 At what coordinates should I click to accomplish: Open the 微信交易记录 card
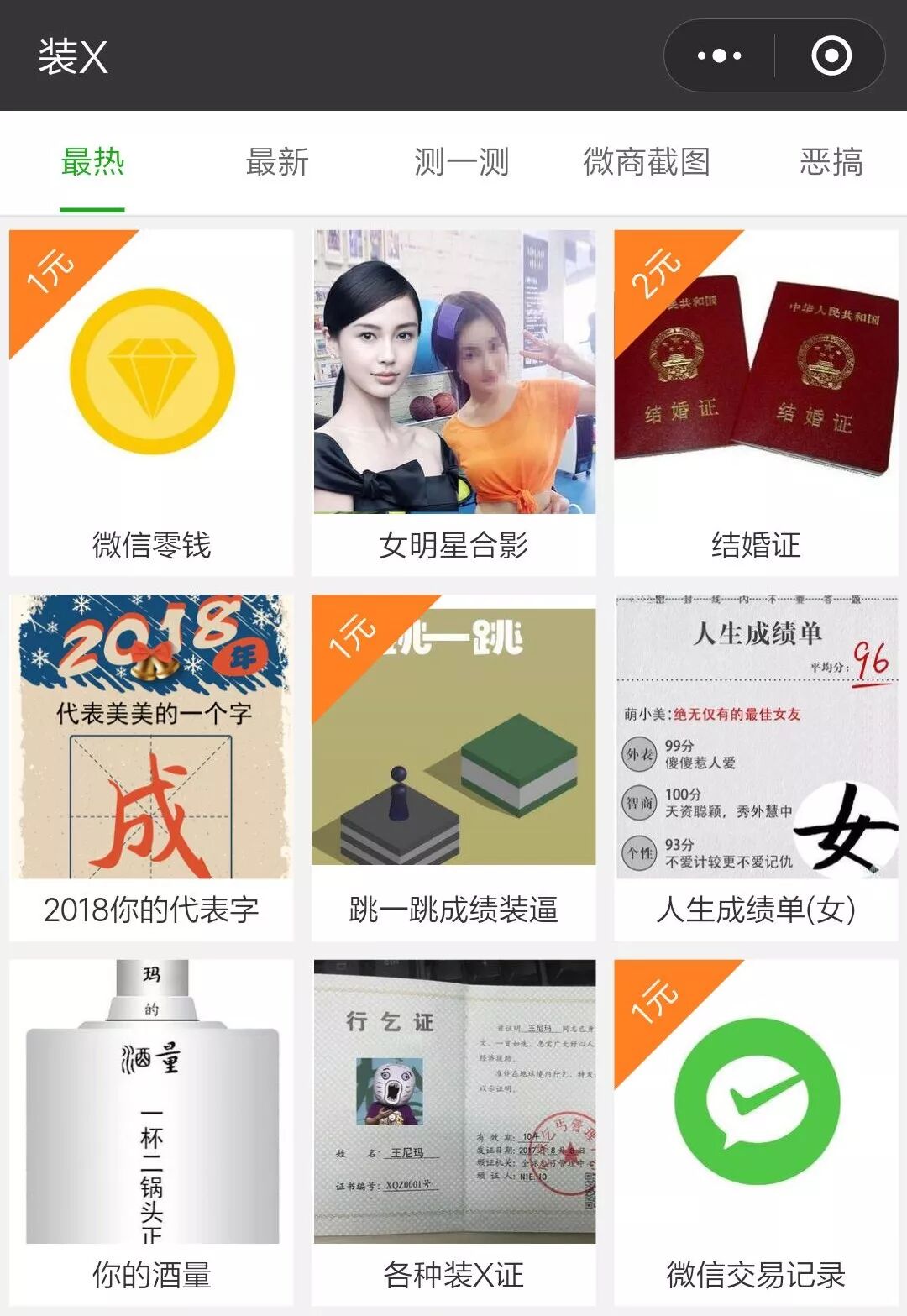756,1132
